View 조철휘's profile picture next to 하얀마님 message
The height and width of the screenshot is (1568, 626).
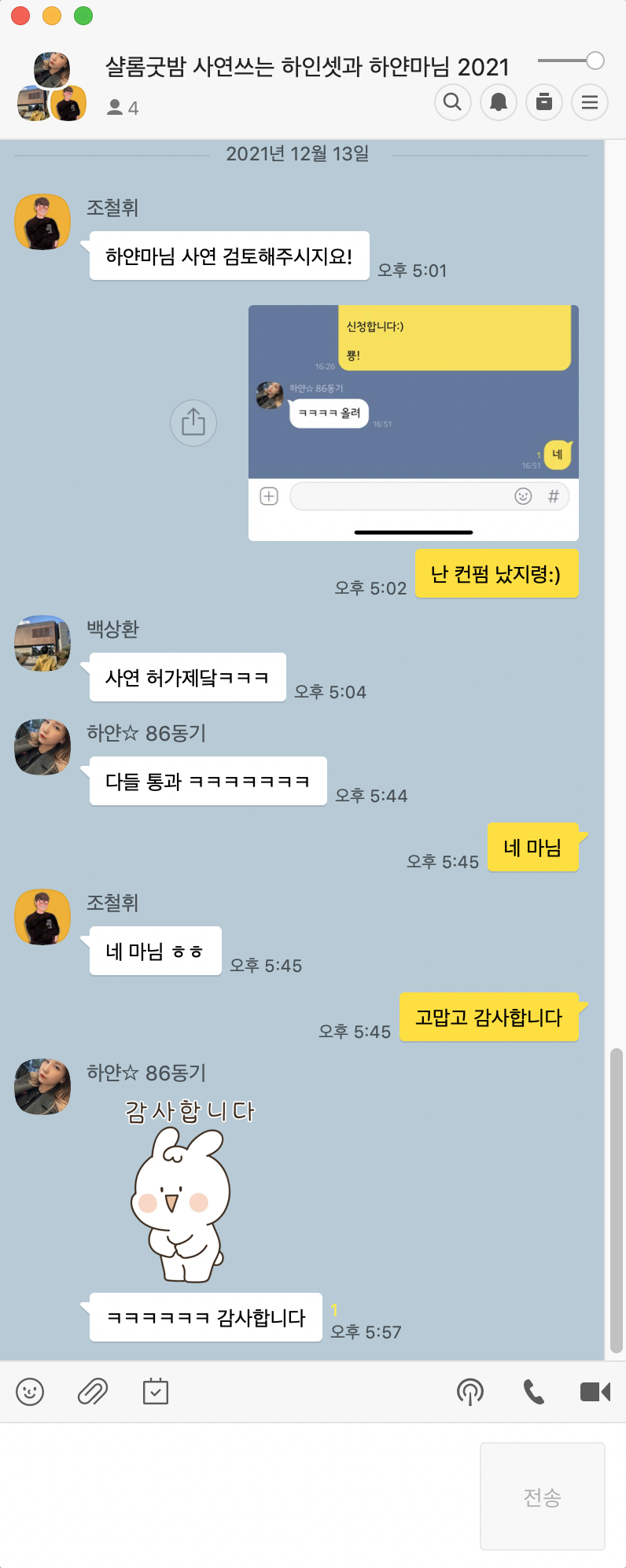42,223
